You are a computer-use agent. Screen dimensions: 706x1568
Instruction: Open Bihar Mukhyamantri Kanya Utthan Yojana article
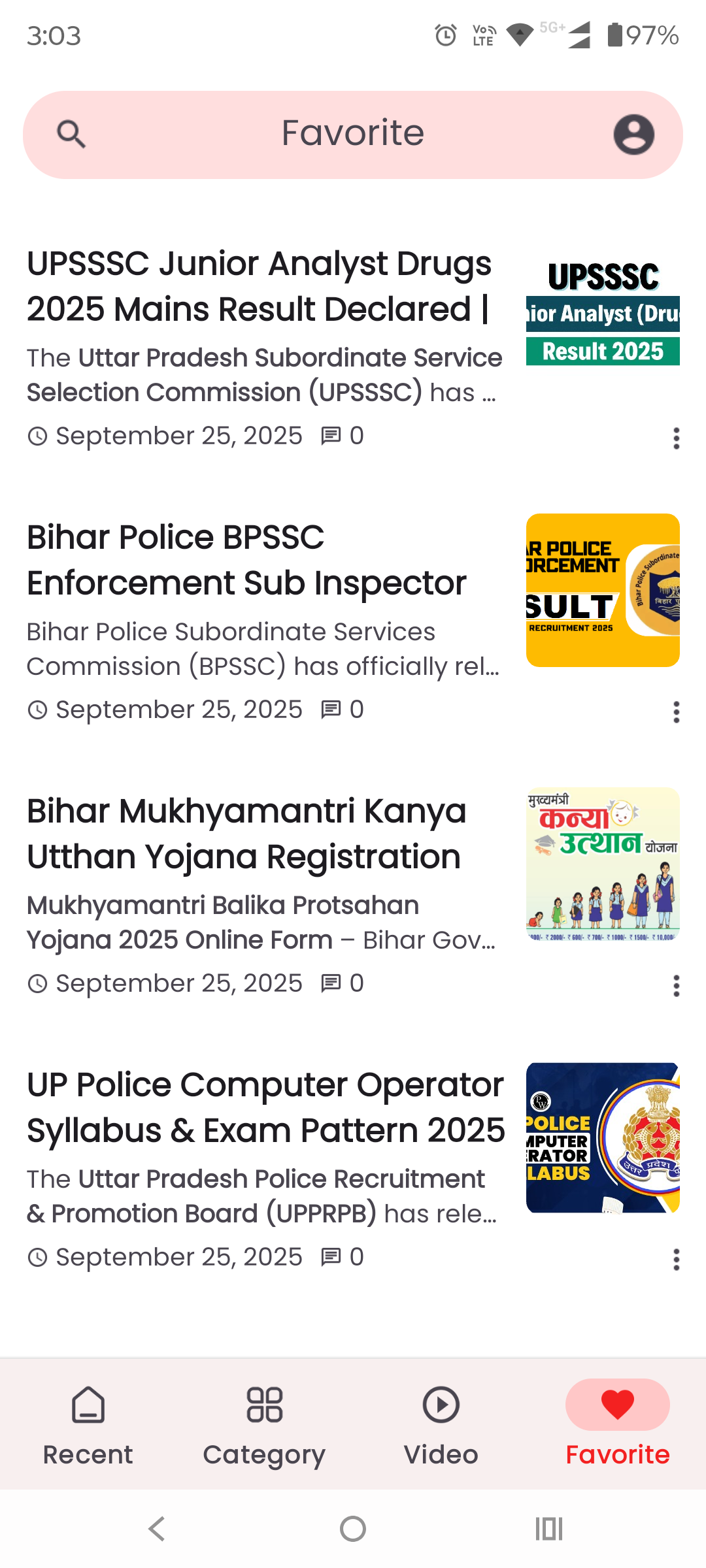coord(246,834)
